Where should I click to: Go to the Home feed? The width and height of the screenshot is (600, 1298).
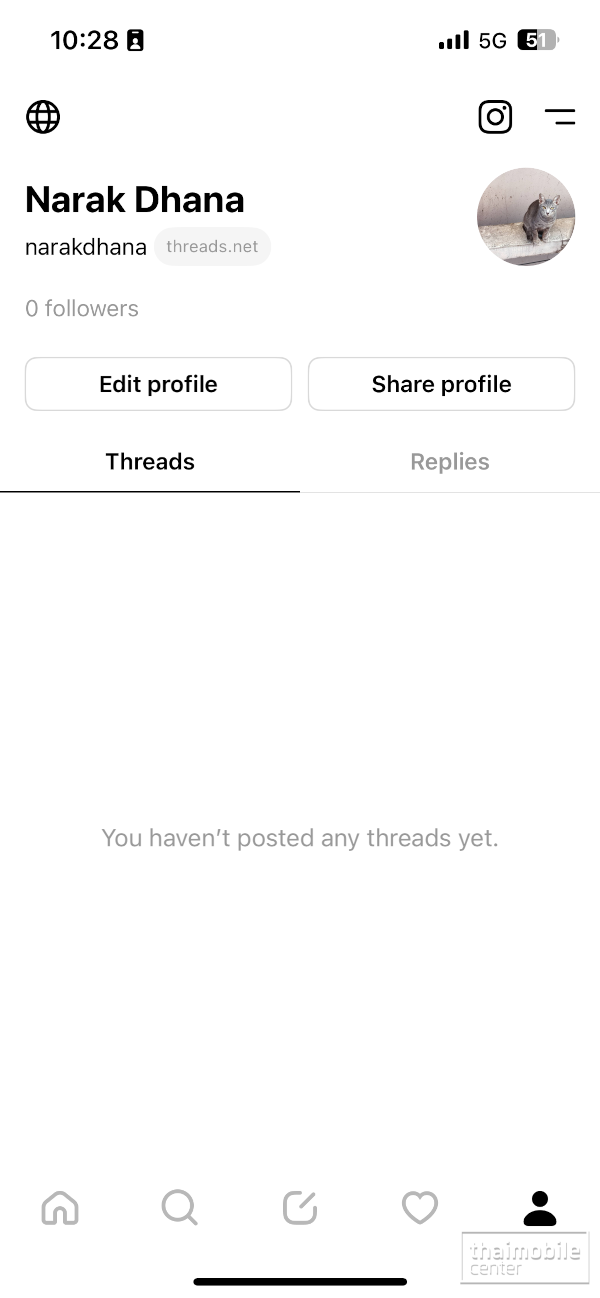[60, 1208]
